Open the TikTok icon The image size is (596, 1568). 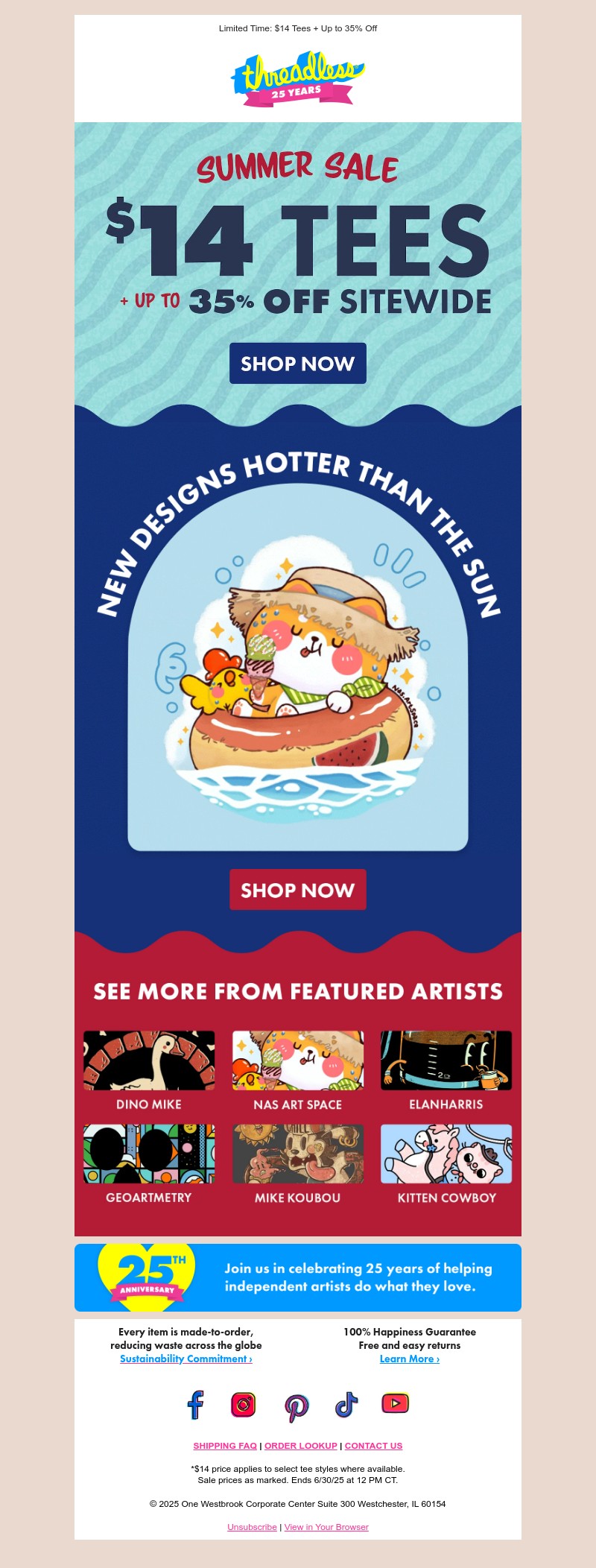[346, 1405]
